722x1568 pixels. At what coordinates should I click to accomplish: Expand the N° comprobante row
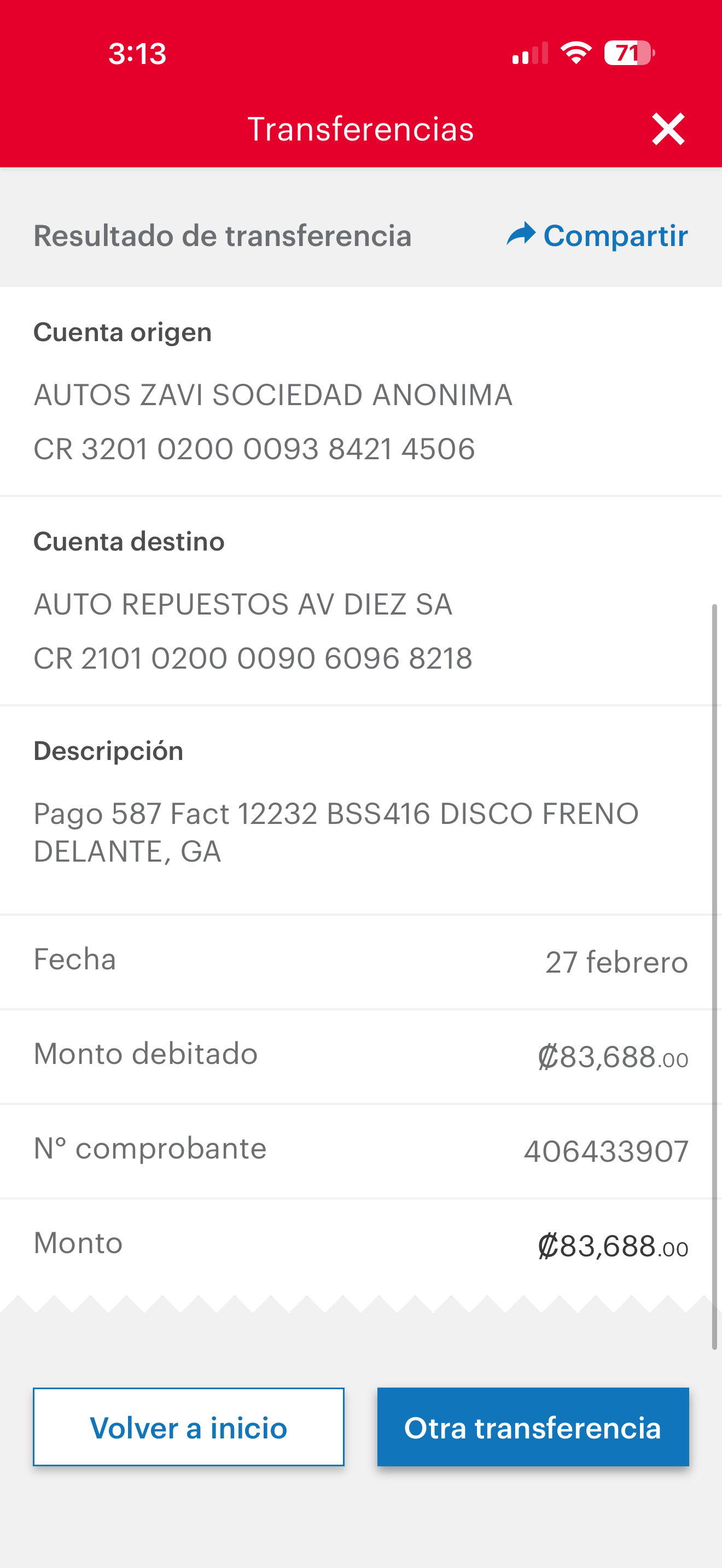(361, 1149)
